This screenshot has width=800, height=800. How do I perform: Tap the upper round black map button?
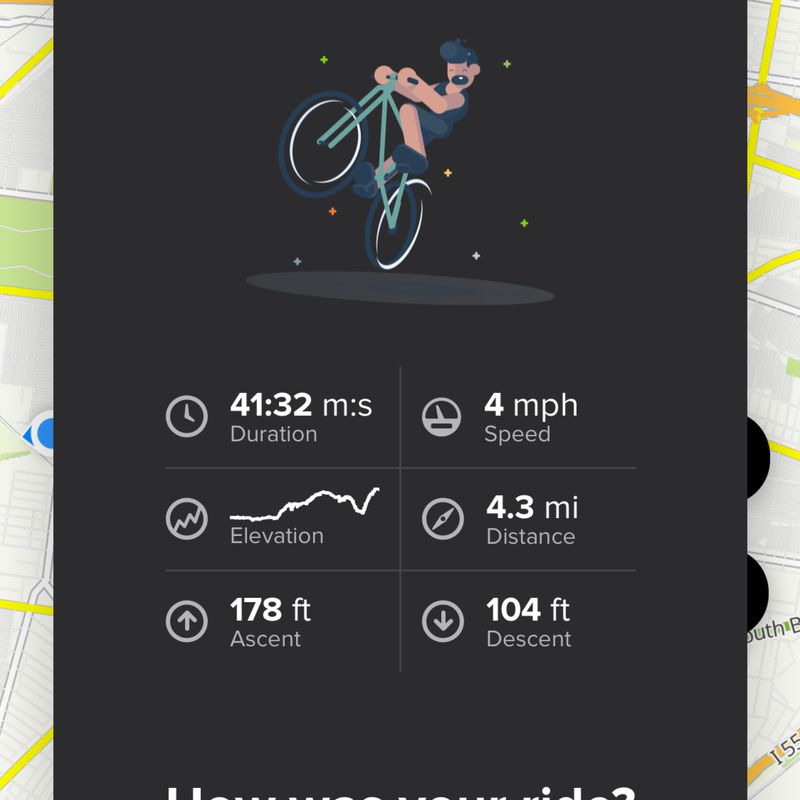tap(758, 456)
